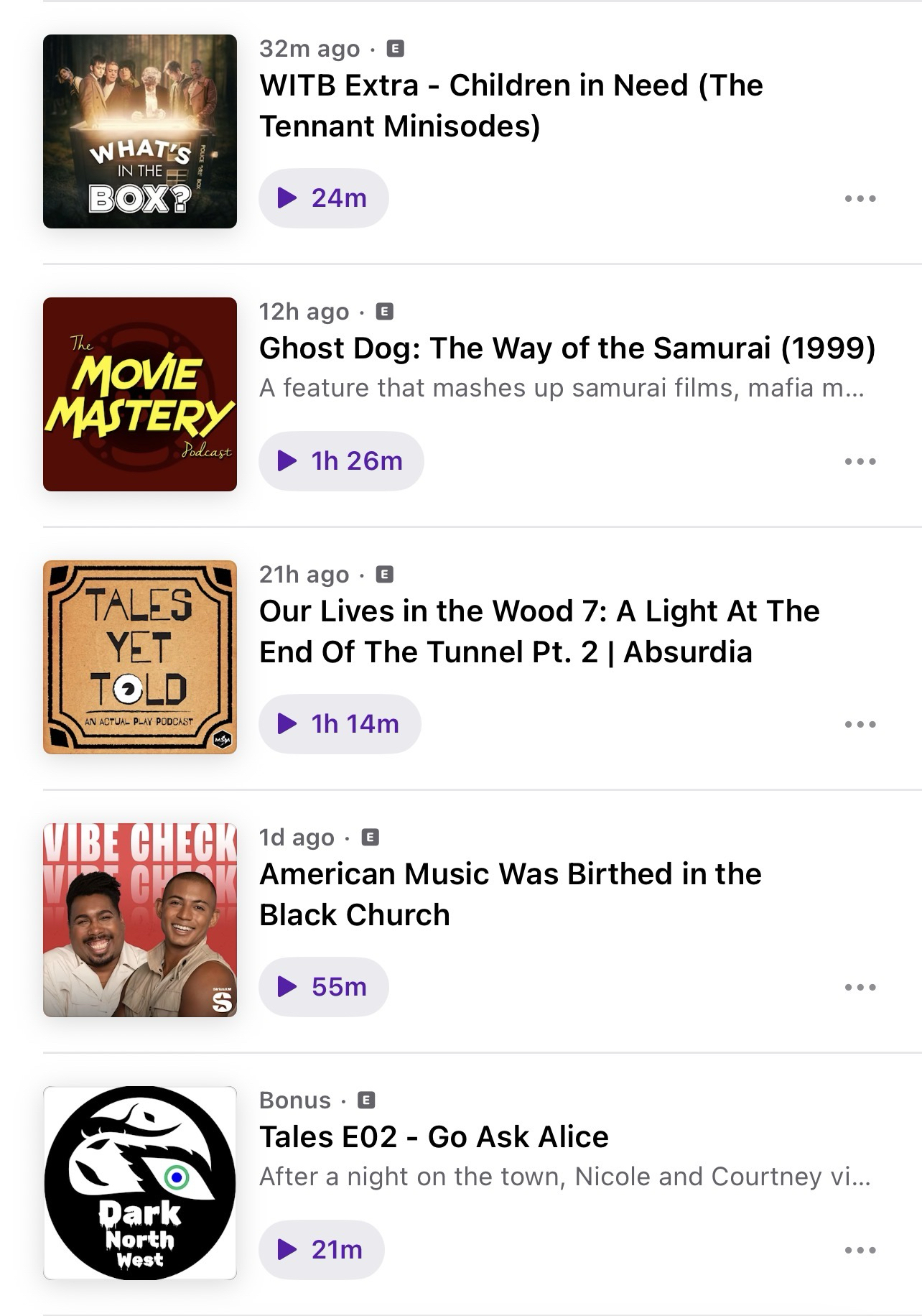Viewport: 922px width, 1316px height.
Task: Play Ghost Dog: The Way of the Samurai
Action: click(340, 460)
